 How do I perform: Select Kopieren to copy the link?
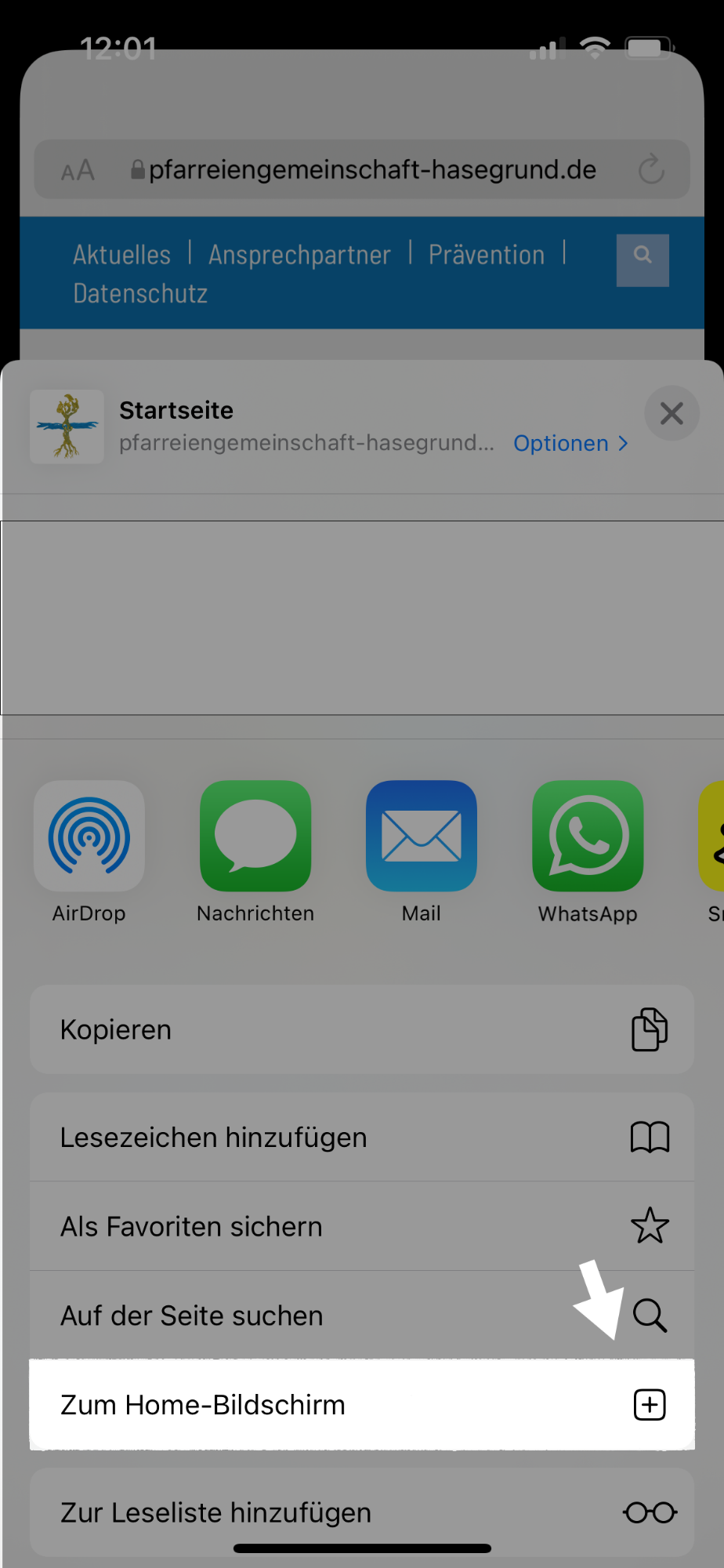coord(362,1029)
